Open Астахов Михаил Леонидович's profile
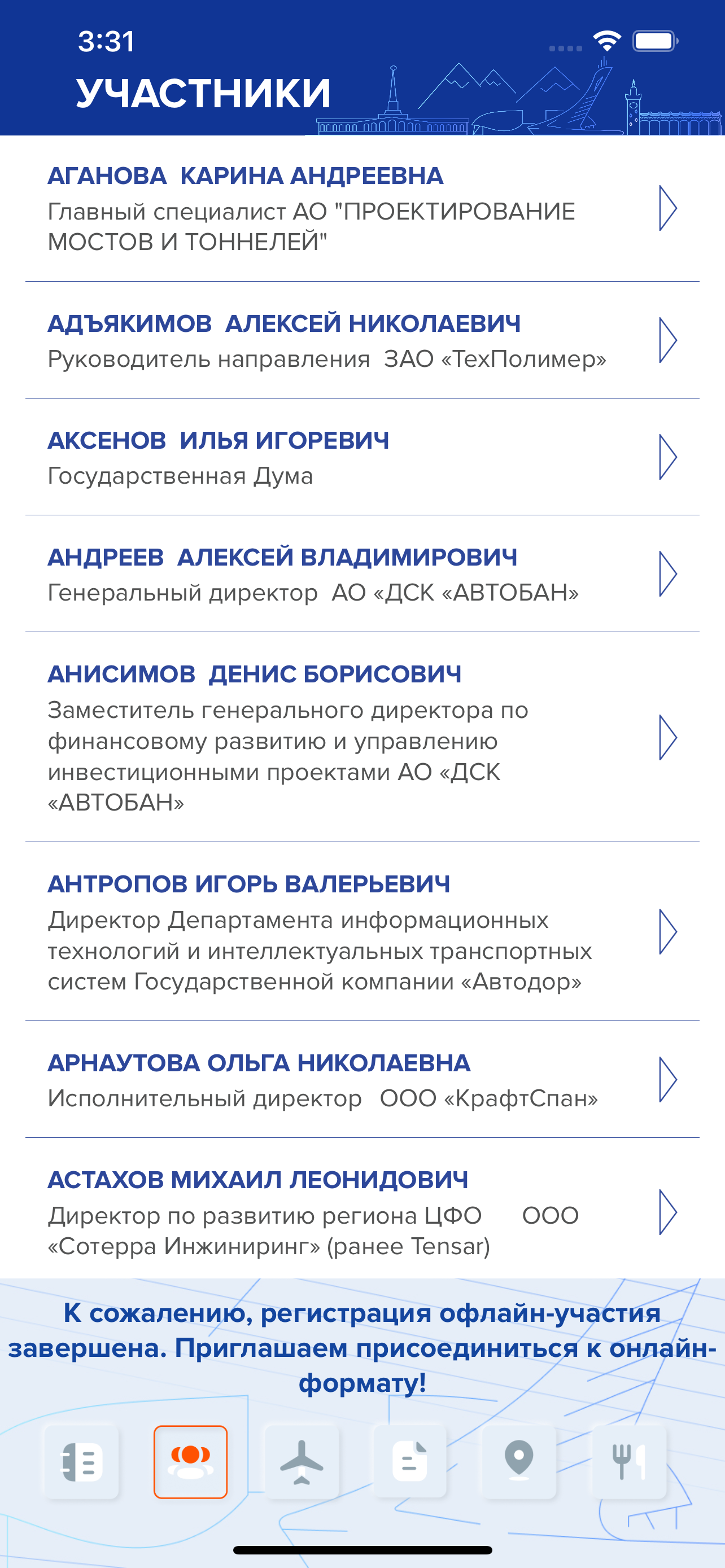This screenshot has width=725, height=1568. click(361, 1211)
